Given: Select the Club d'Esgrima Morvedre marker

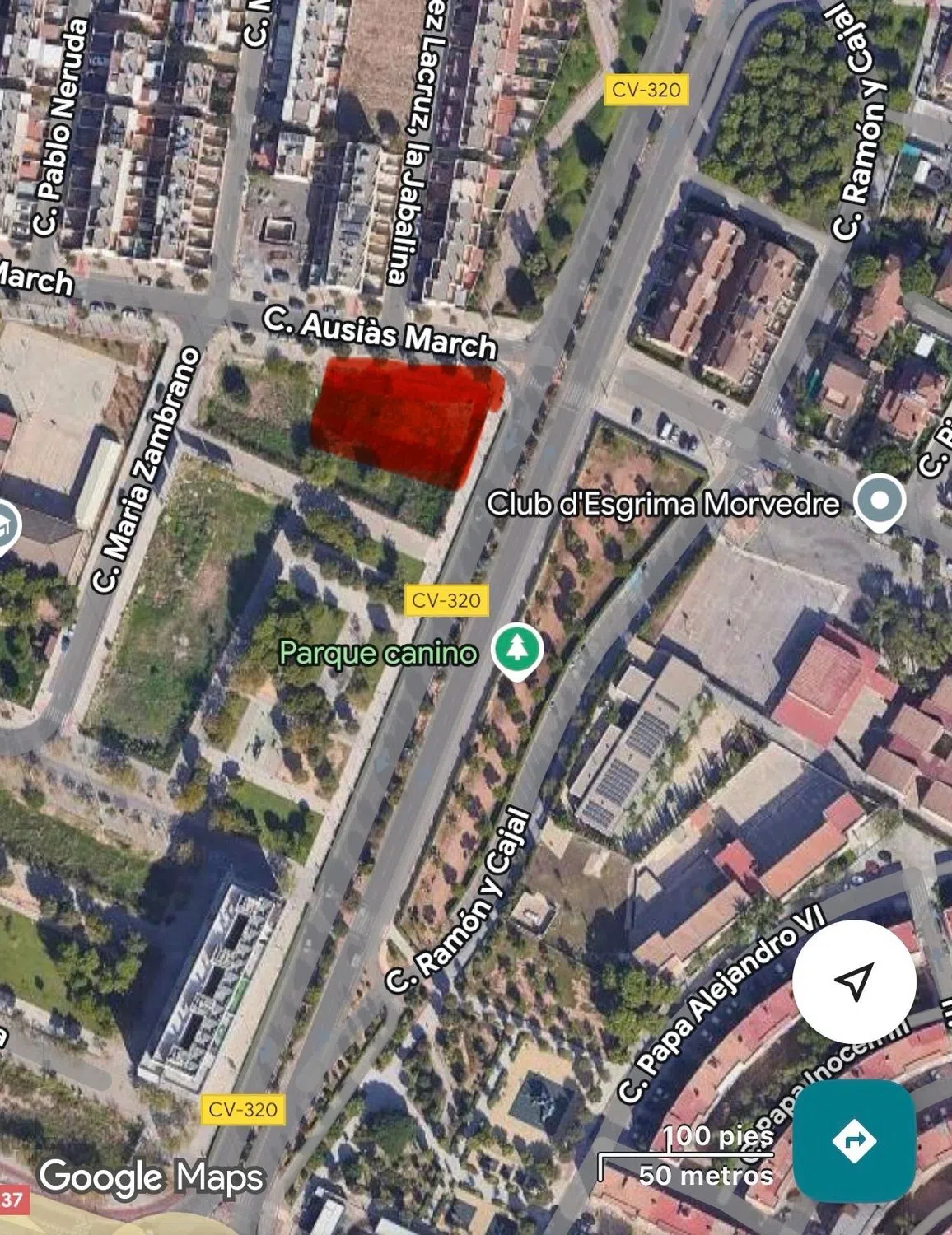Looking at the screenshot, I should 880,501.
